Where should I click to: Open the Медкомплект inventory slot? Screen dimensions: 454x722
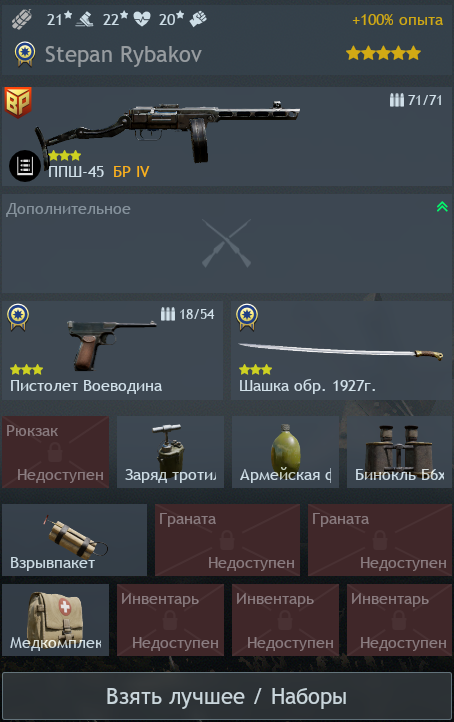point(55,620)
